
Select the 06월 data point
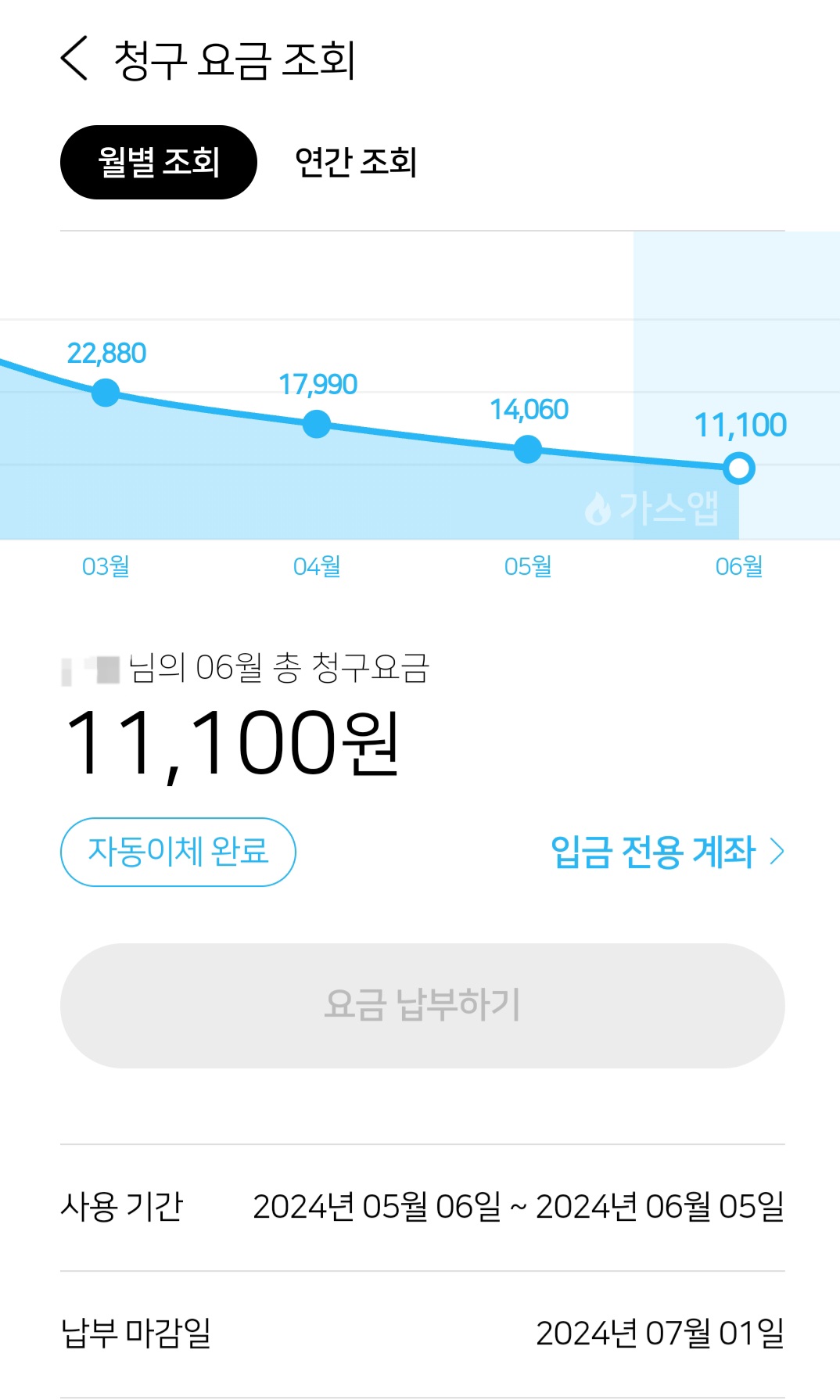pos(739,468)
